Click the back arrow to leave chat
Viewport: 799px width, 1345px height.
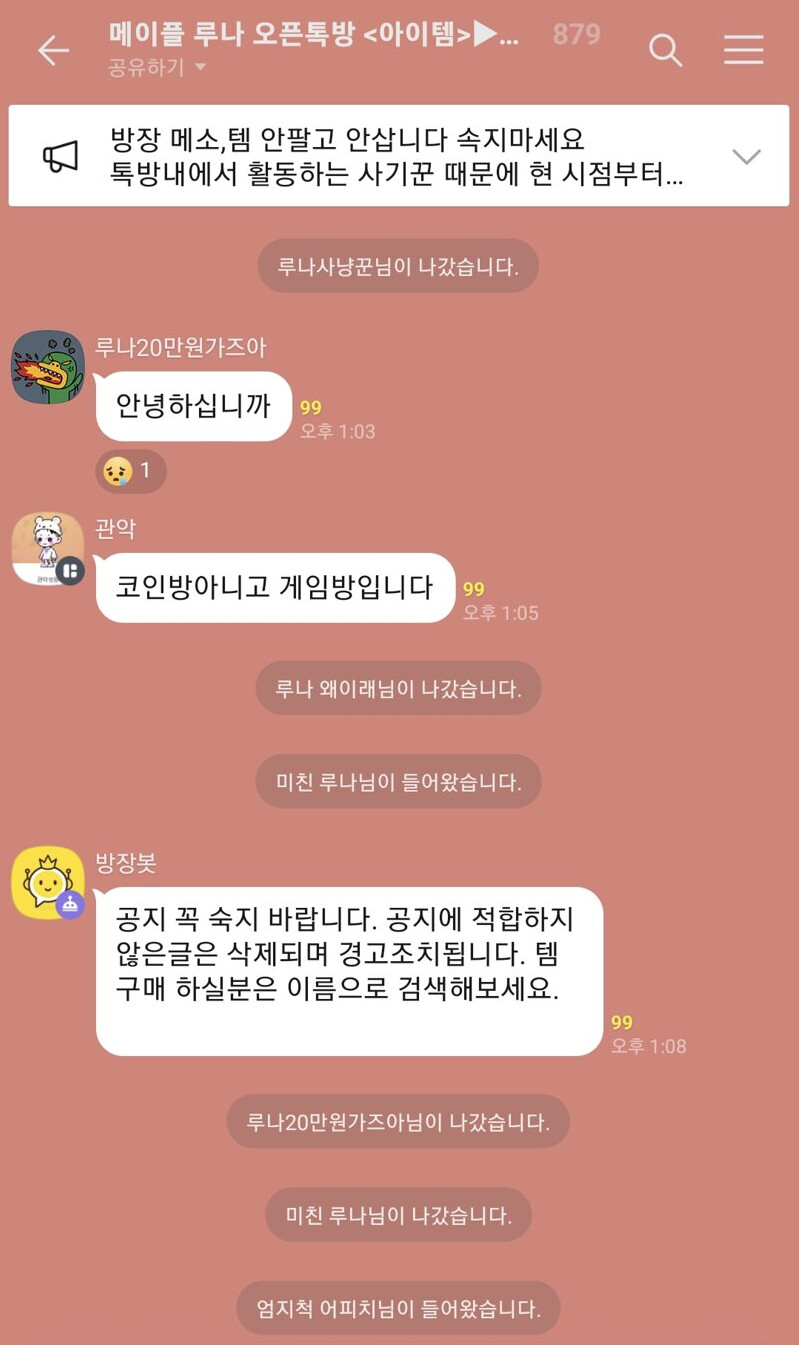[52, 50]
